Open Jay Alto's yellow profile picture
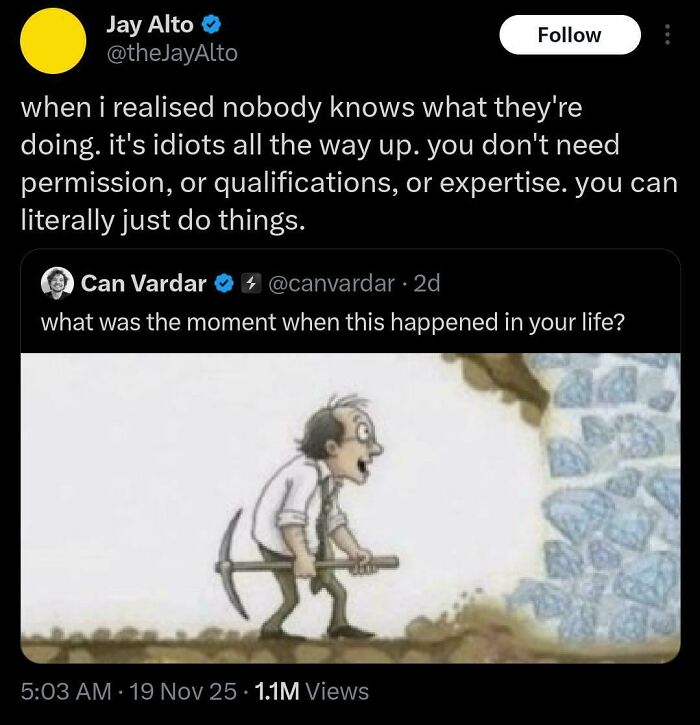Screen dimensions: 700x725 click(53, 41)
